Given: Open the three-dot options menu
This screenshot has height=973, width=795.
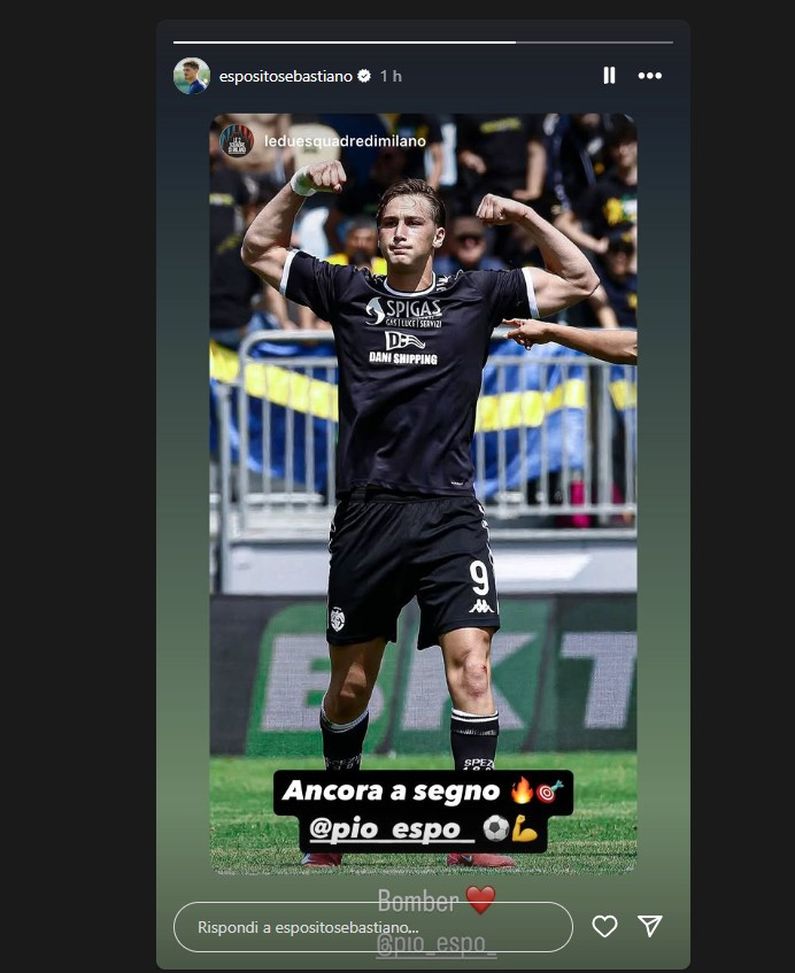Looking at the screenshot, I should click(651, 75).
